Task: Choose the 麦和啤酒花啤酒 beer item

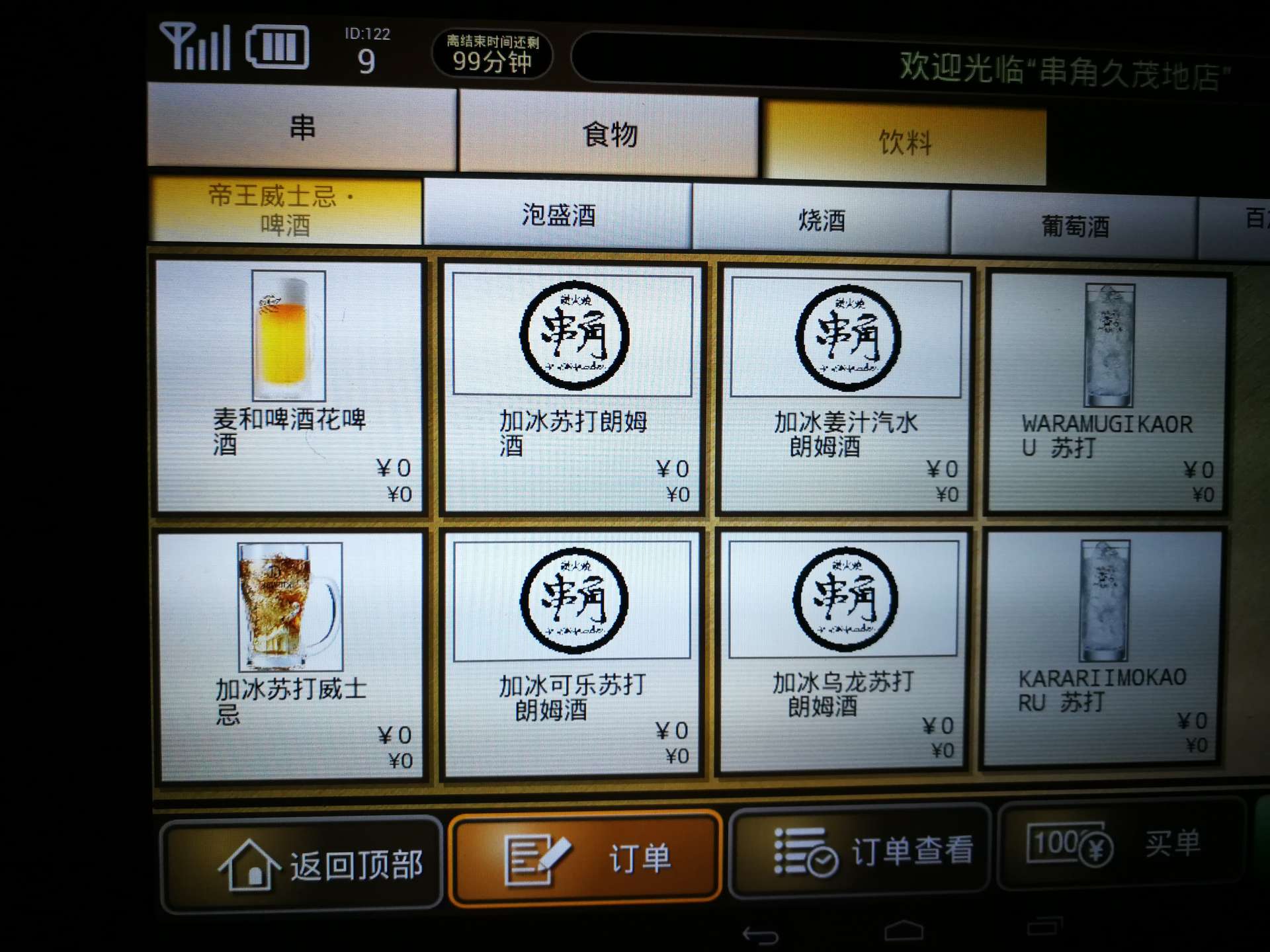Action: (289, 387)
